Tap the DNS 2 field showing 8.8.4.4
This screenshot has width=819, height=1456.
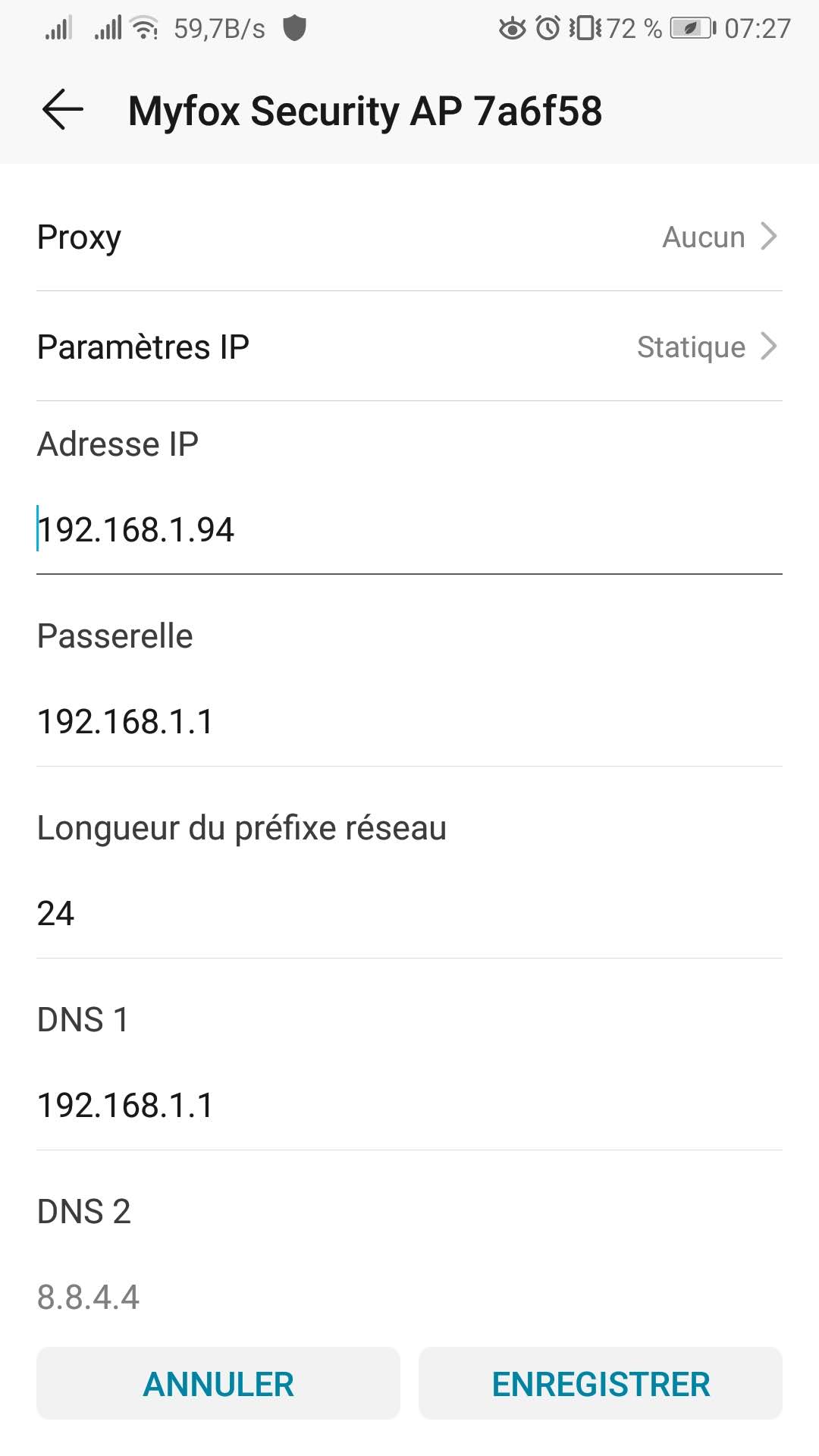pos(409,1297)
